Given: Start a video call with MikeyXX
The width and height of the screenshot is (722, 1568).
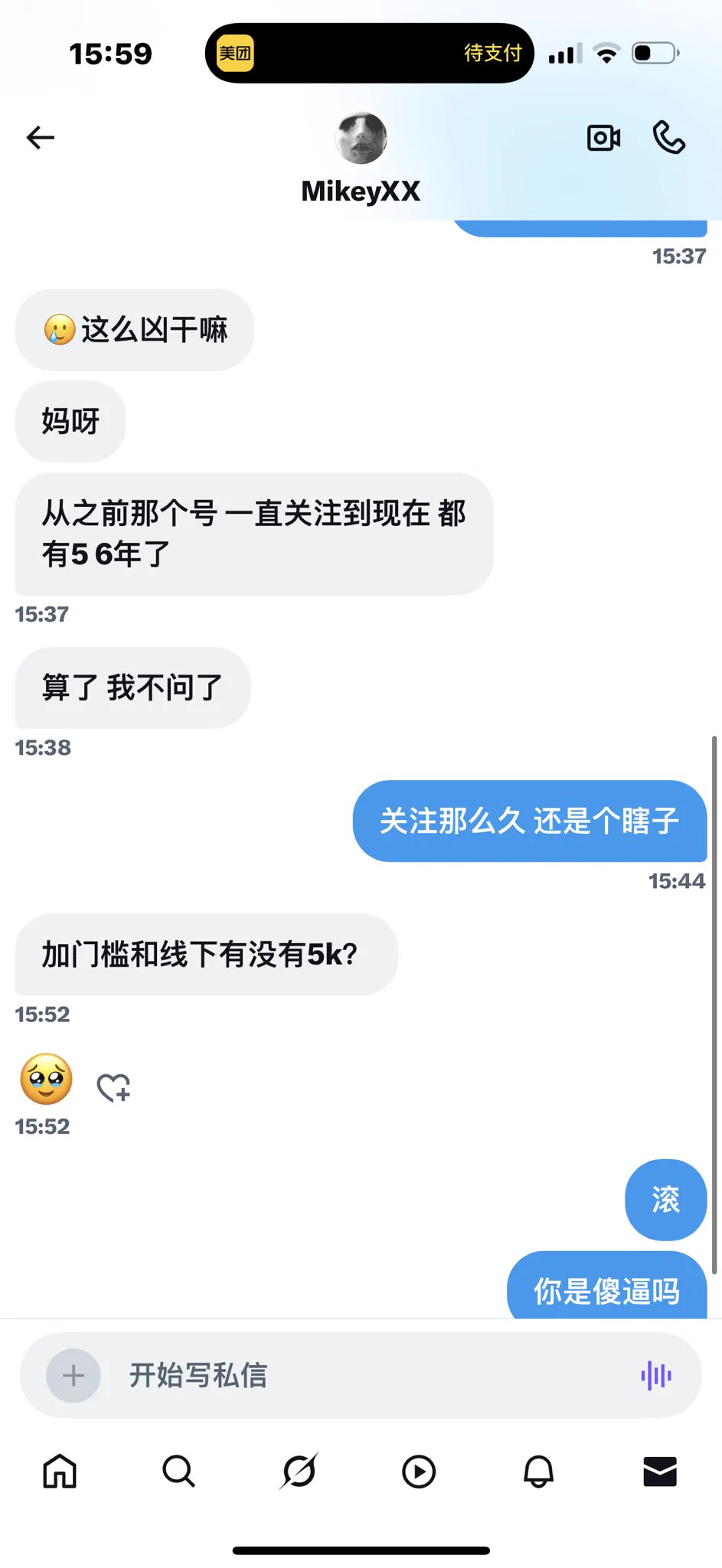Looking at the screenshot, I should (603, 138).
